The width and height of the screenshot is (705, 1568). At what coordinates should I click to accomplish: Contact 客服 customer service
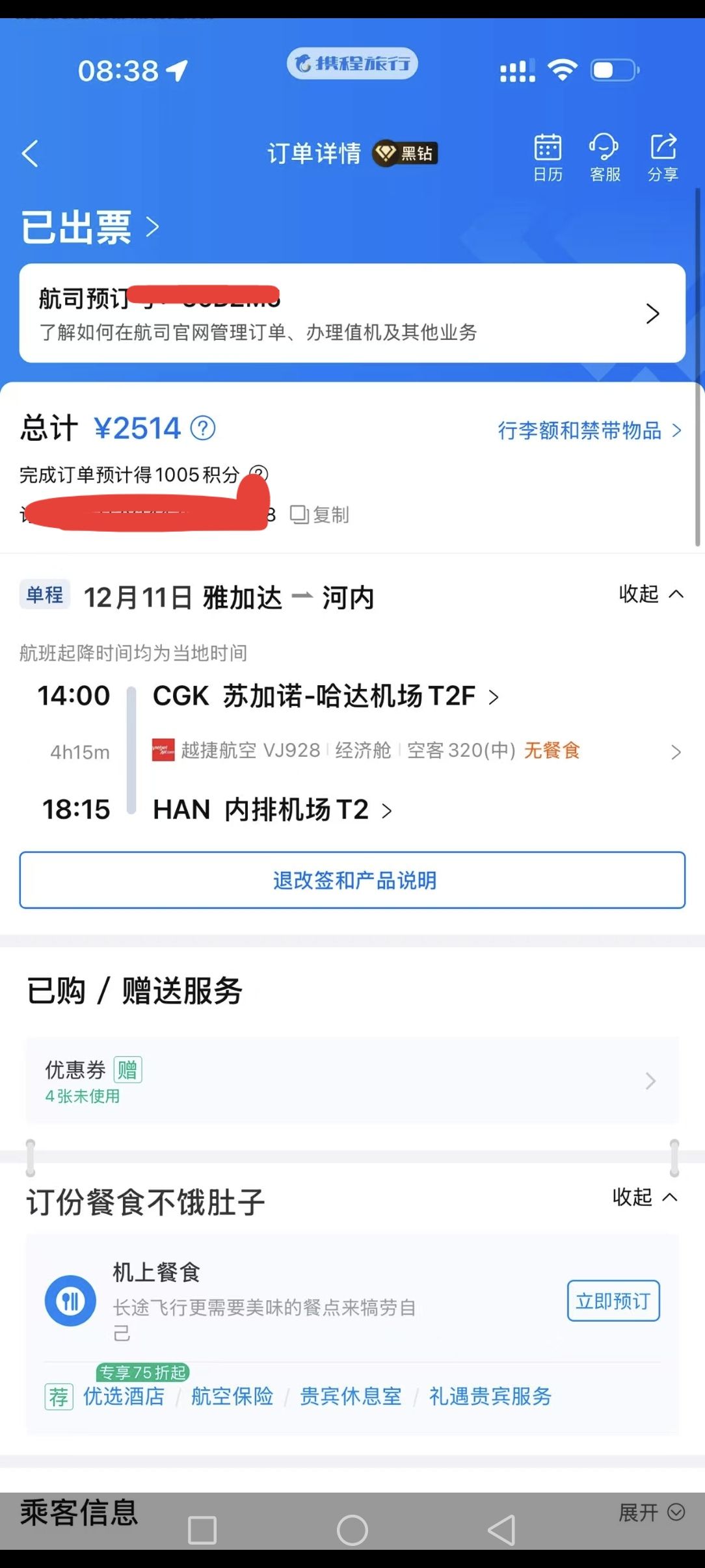click(604, 157)
